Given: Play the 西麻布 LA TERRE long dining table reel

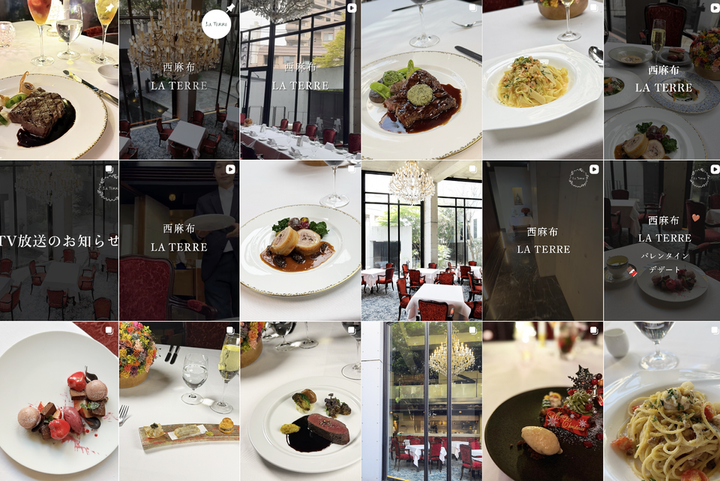Looking at the screenshot, I should tap(300, 80).
